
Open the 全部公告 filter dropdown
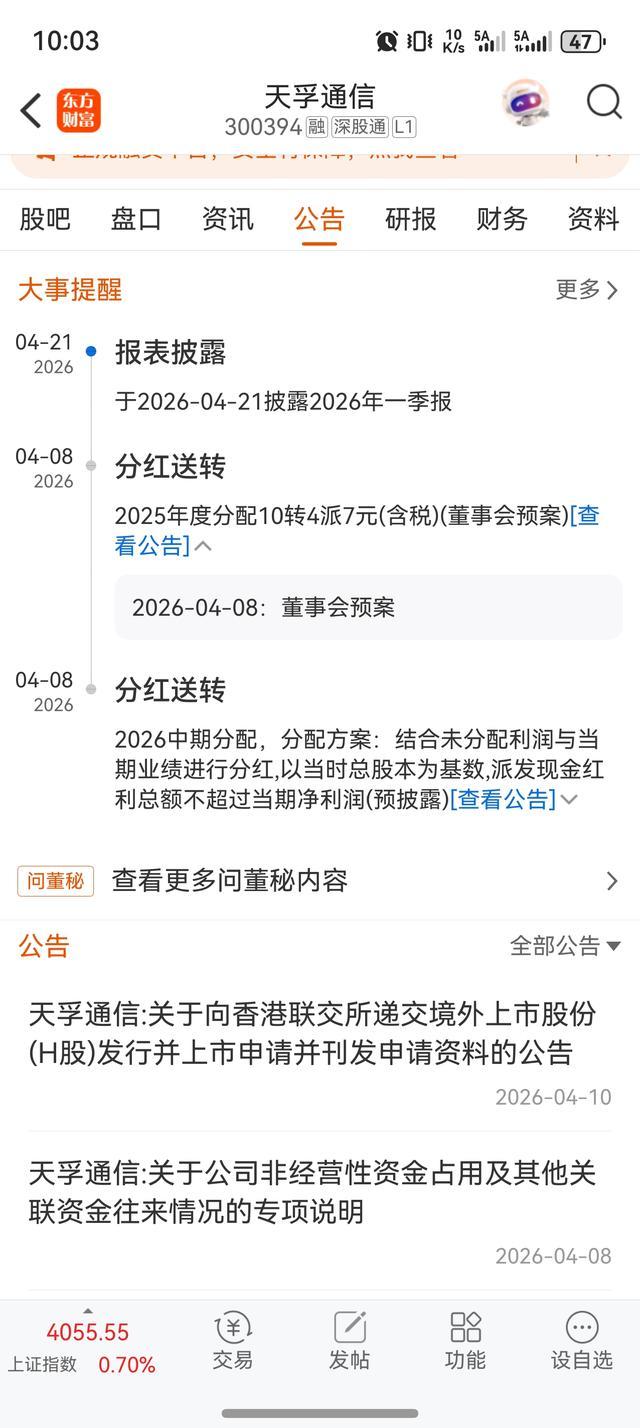coord(565,946)
